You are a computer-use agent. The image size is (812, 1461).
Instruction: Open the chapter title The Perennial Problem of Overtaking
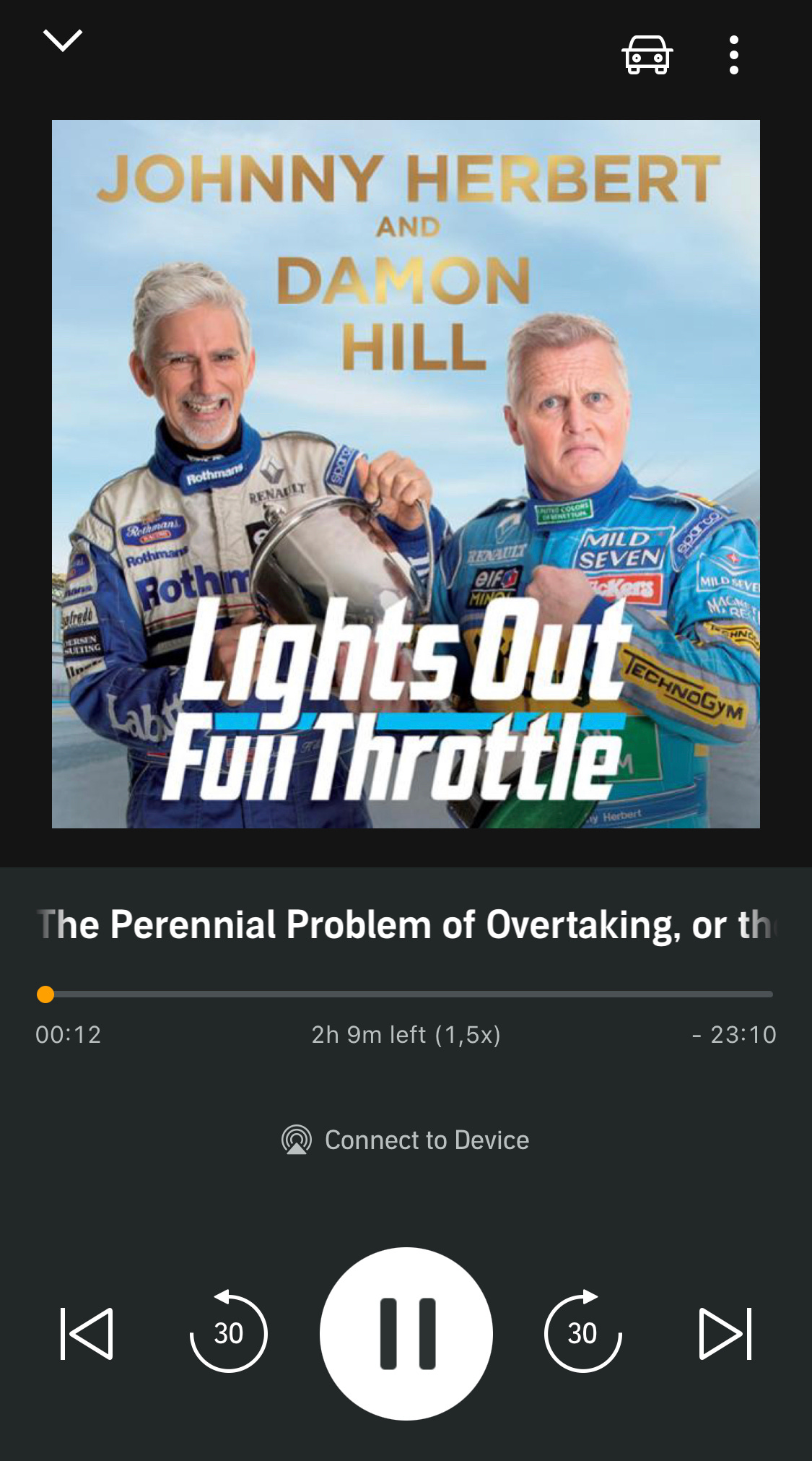pos(406,924)
